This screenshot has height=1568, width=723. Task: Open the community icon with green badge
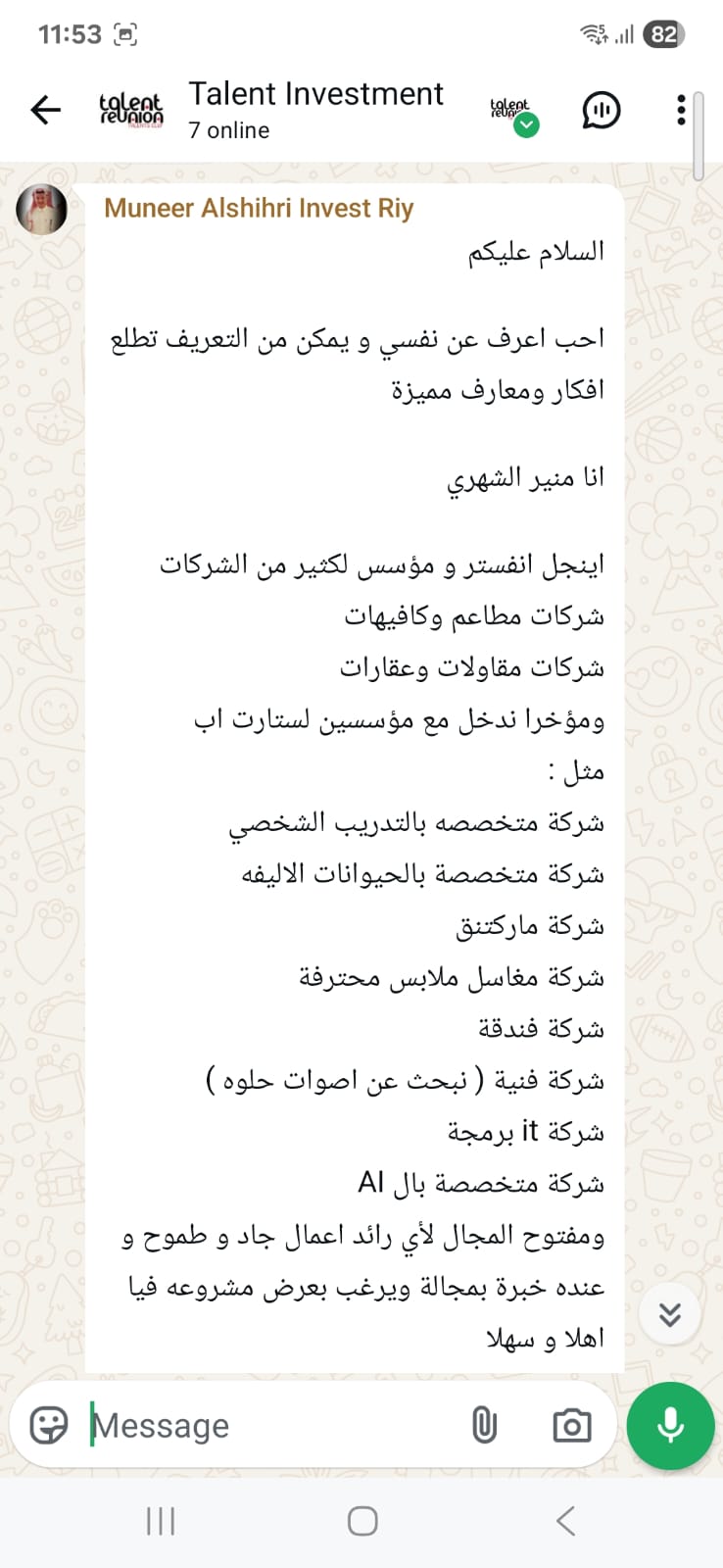[x=512, y=113]
